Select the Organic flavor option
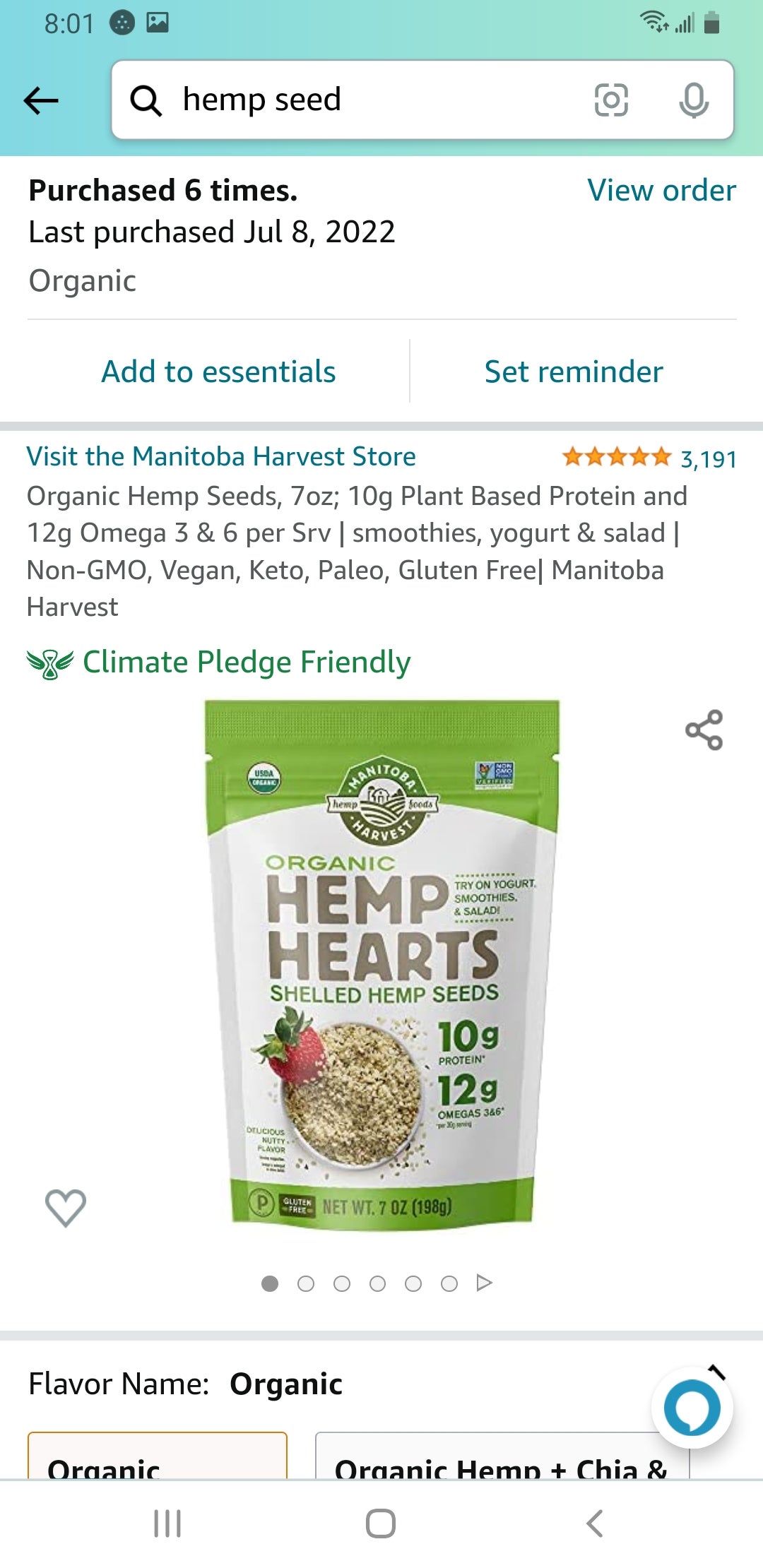Image resolution: width=763 pixels, height=1568 pixels. click(158, 1456)
